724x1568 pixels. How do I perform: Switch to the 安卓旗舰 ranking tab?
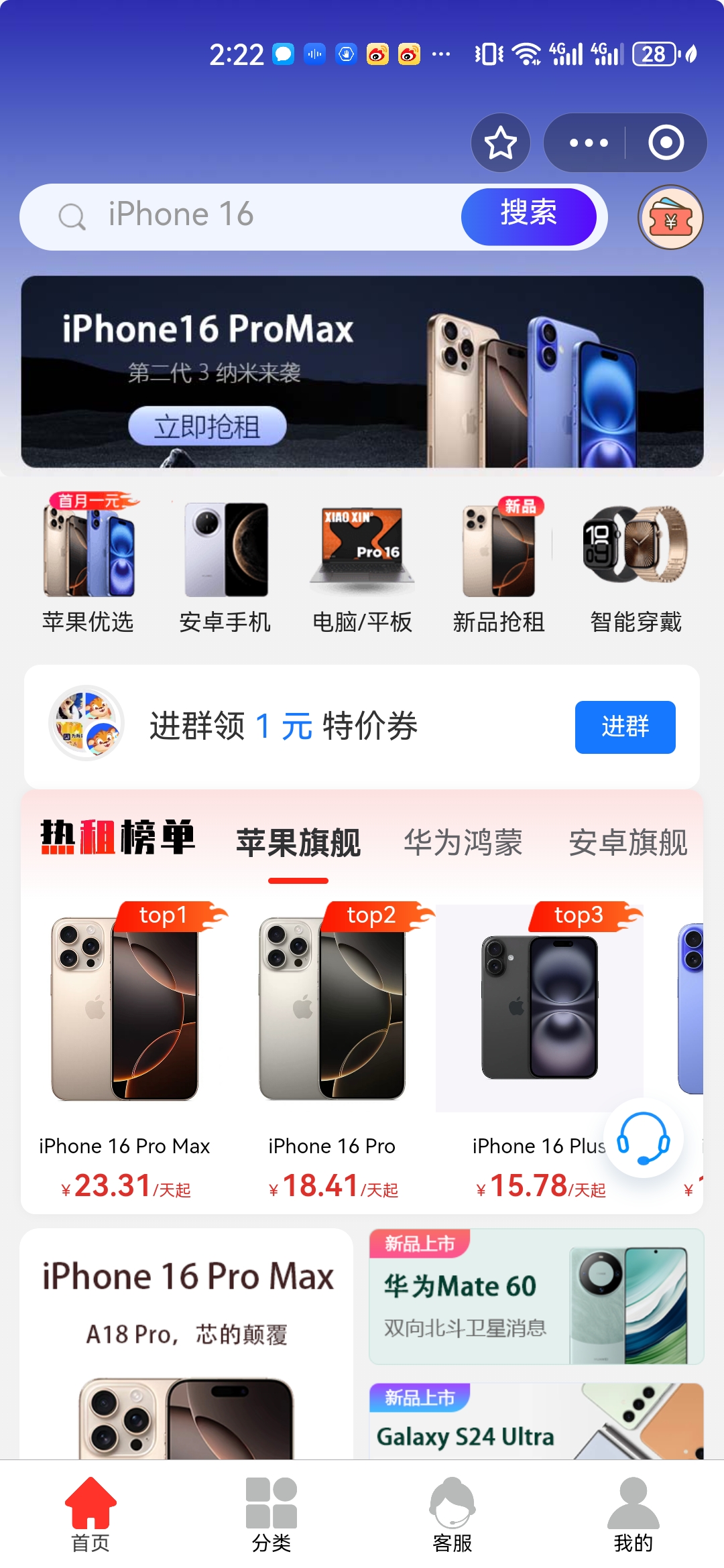click(627, 842)
